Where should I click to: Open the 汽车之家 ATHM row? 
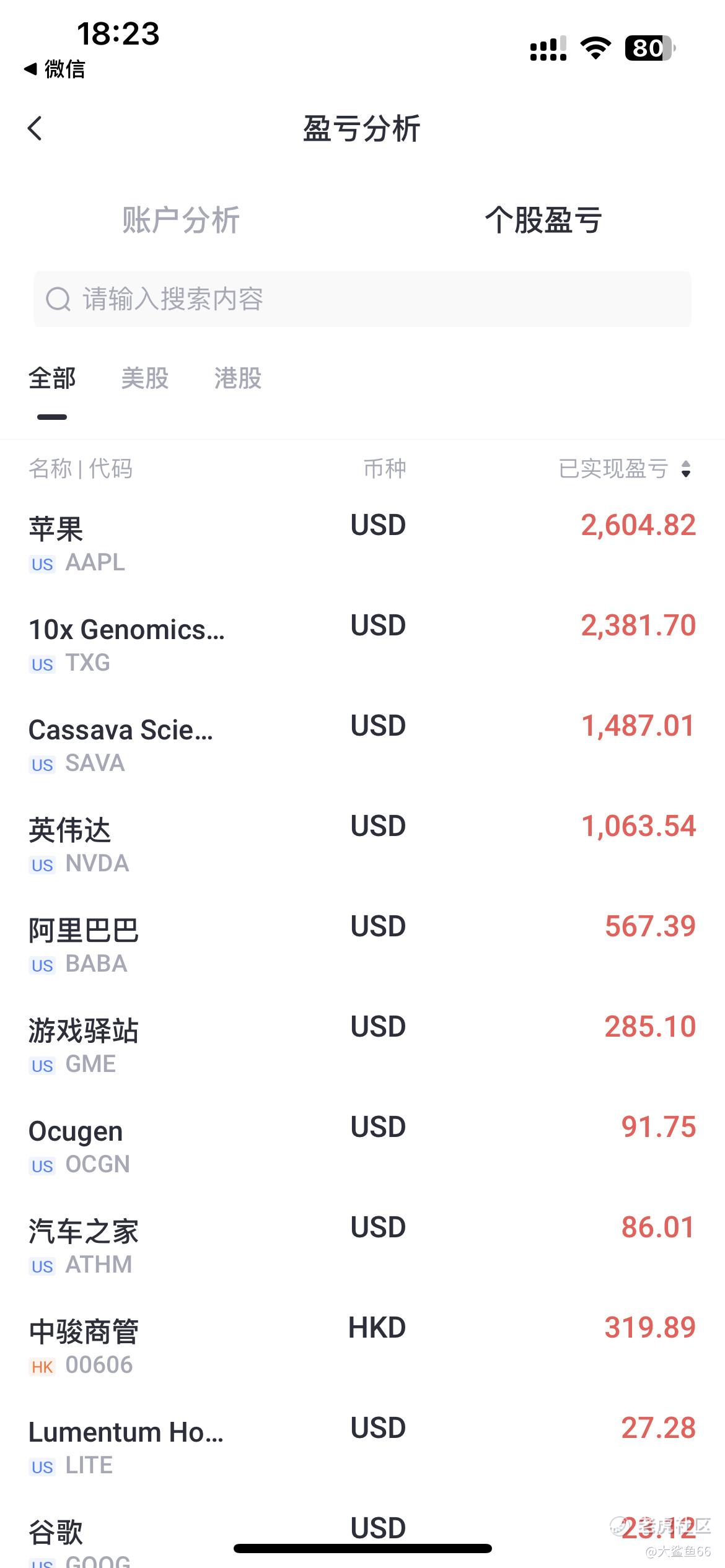click(362, 1245)
